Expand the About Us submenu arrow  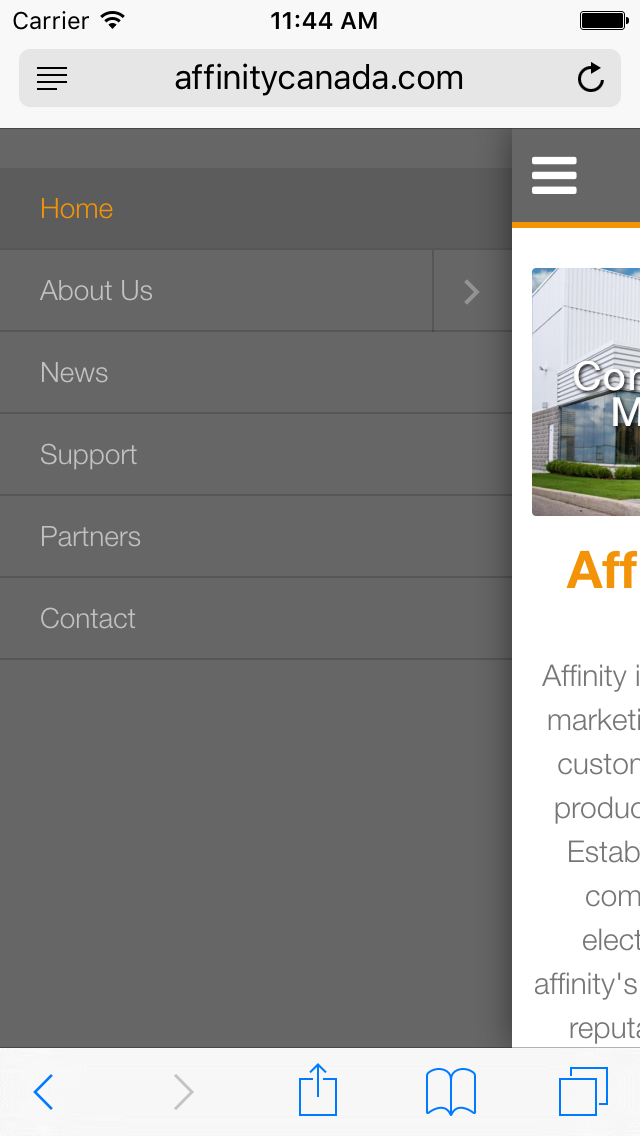coord(472,291)
